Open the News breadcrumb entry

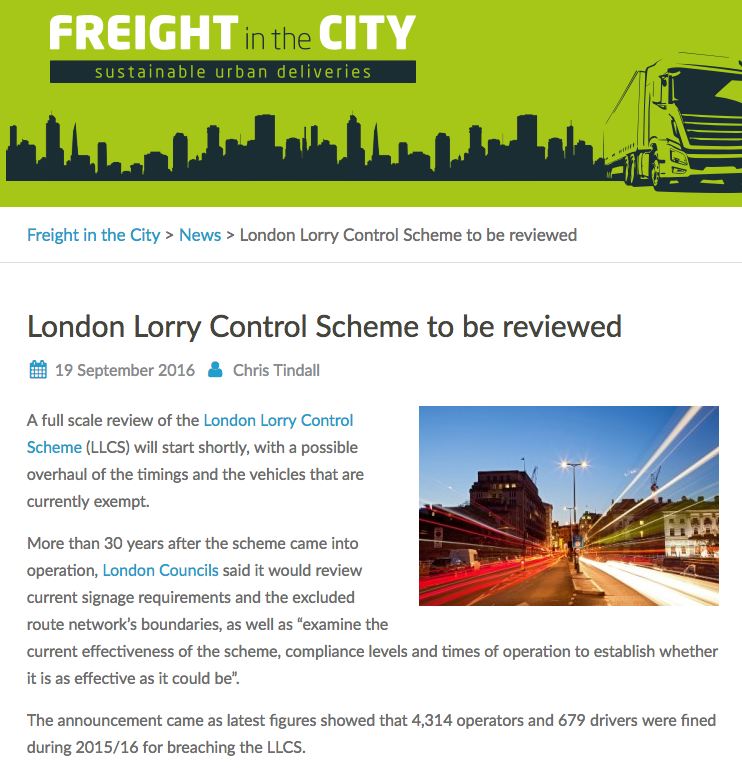200,235
